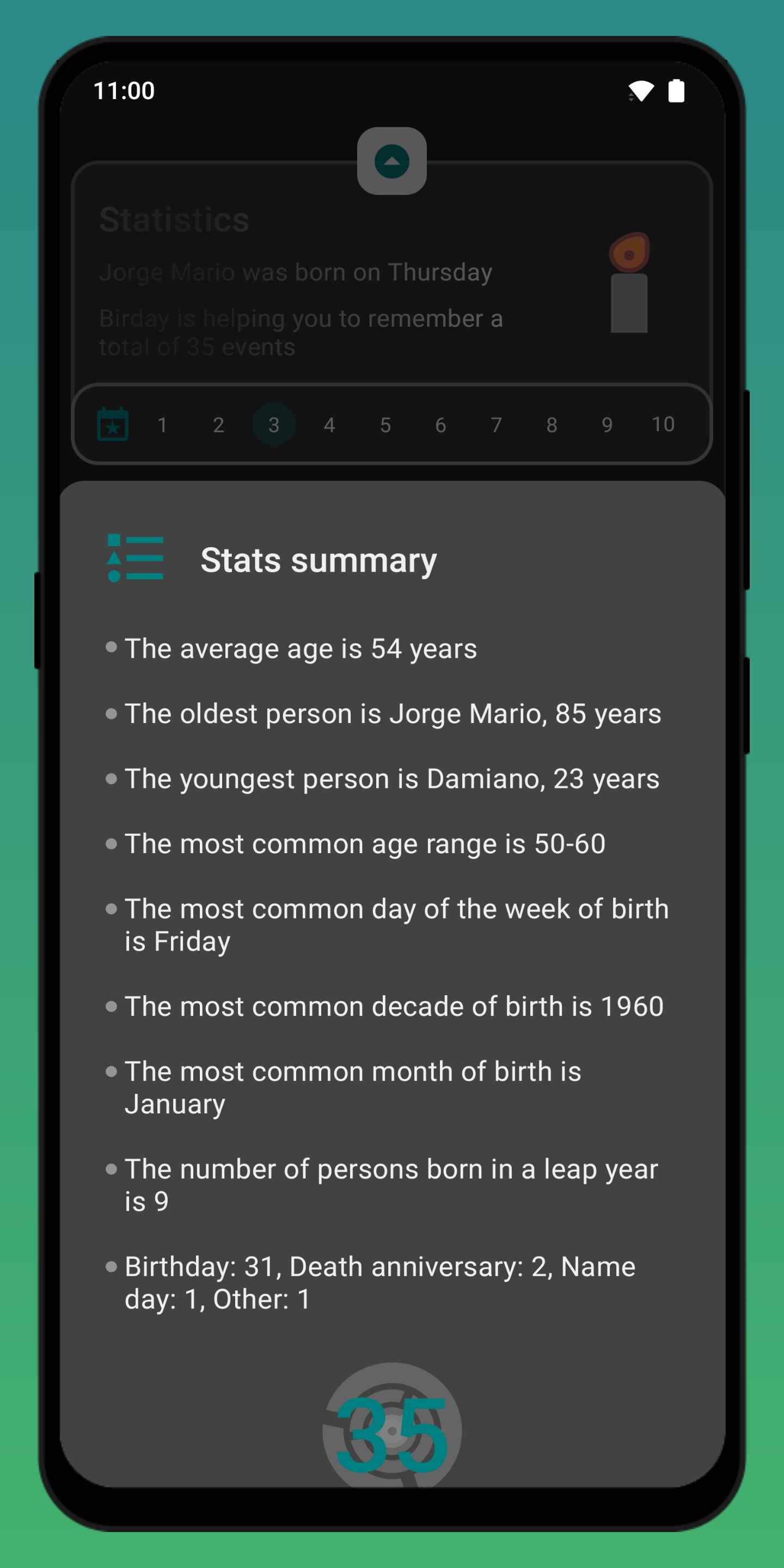Go to page 4 of statistics

pos(329,425)
